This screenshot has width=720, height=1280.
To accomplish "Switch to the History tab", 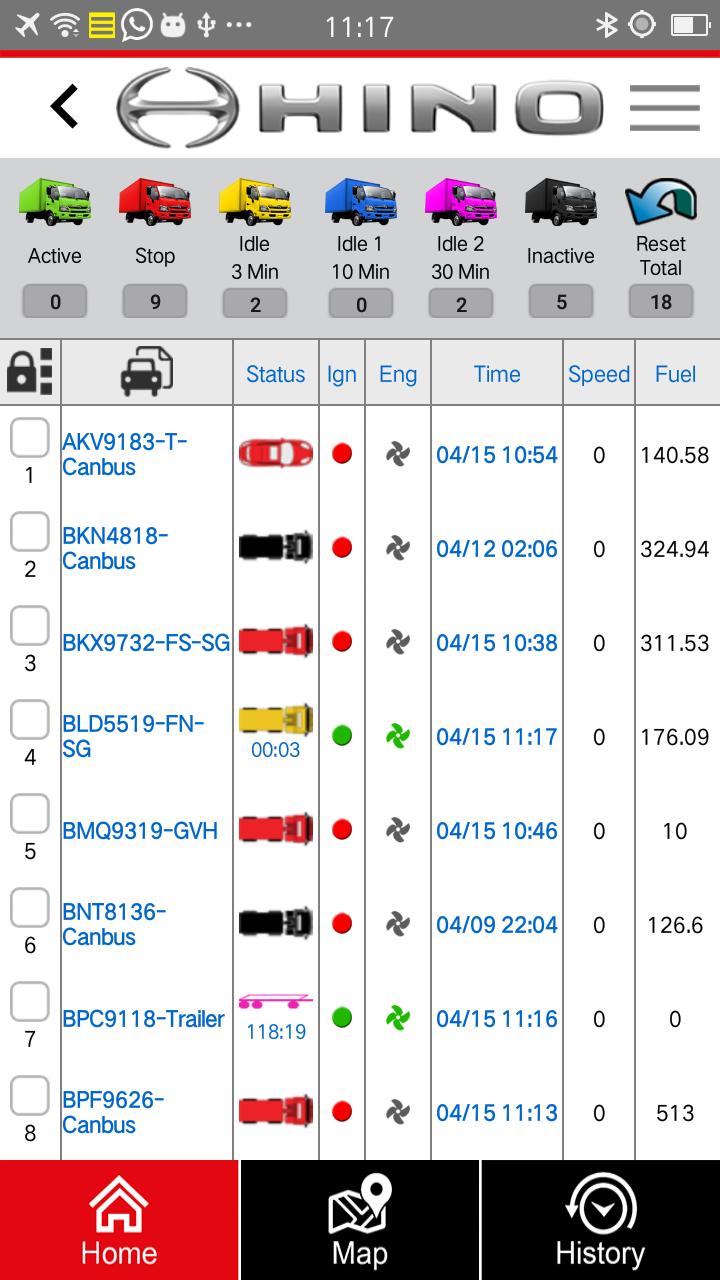I will 600,1220.
